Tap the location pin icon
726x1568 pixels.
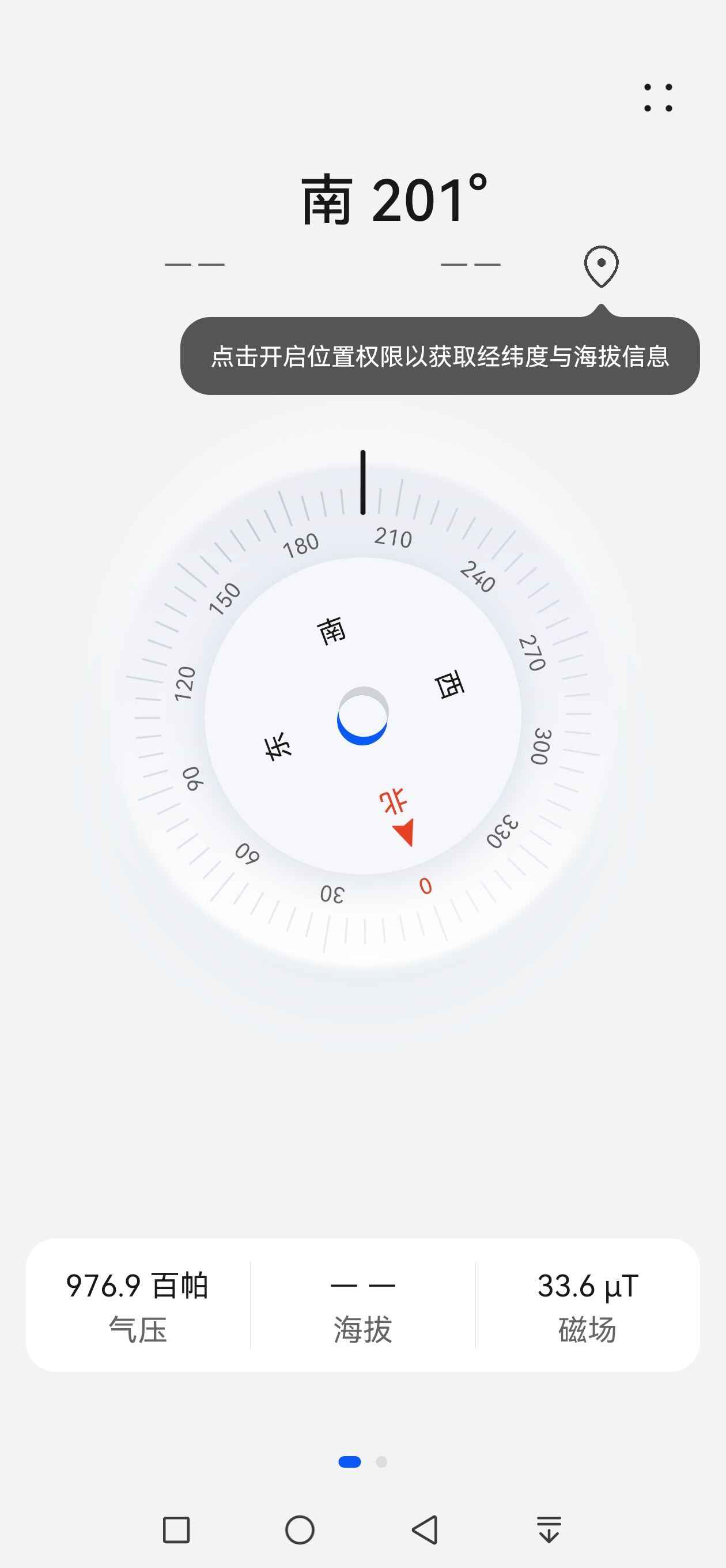(601, 266)
